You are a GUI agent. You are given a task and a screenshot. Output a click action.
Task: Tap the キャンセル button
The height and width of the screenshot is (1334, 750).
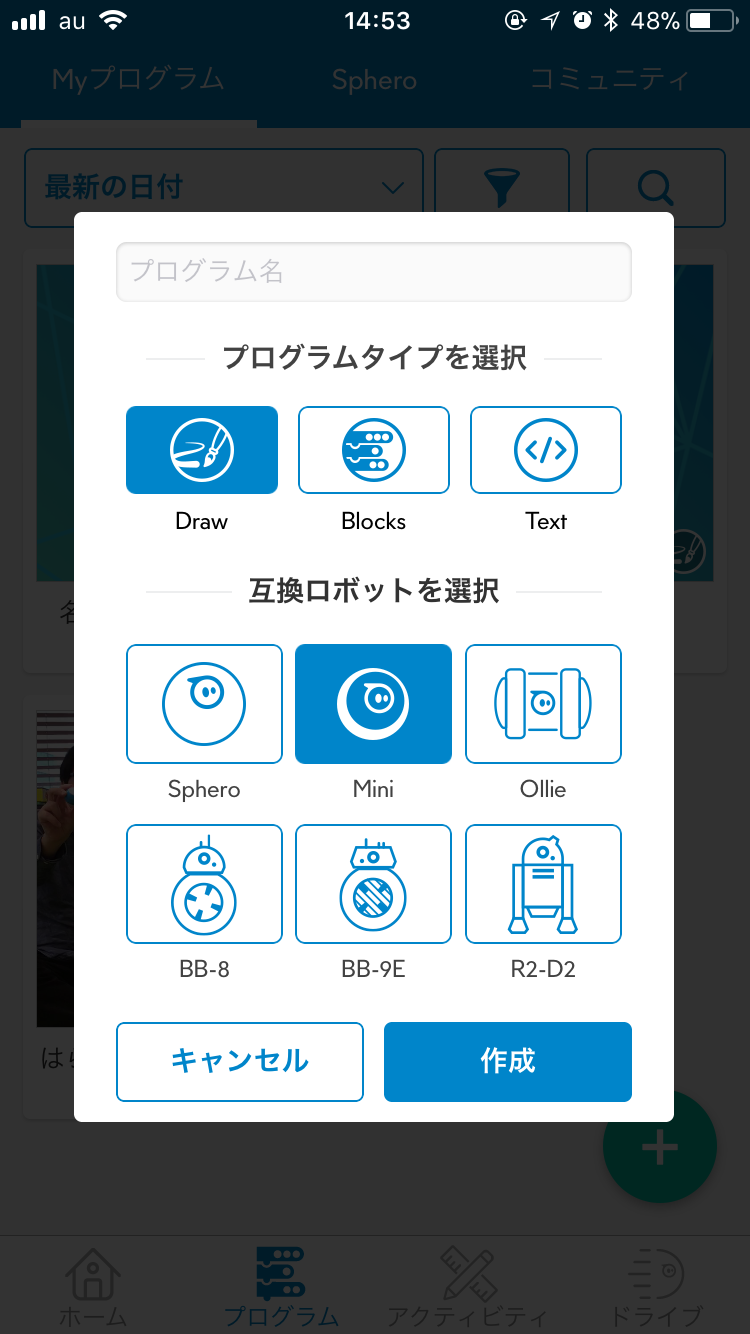(240, 1061)
